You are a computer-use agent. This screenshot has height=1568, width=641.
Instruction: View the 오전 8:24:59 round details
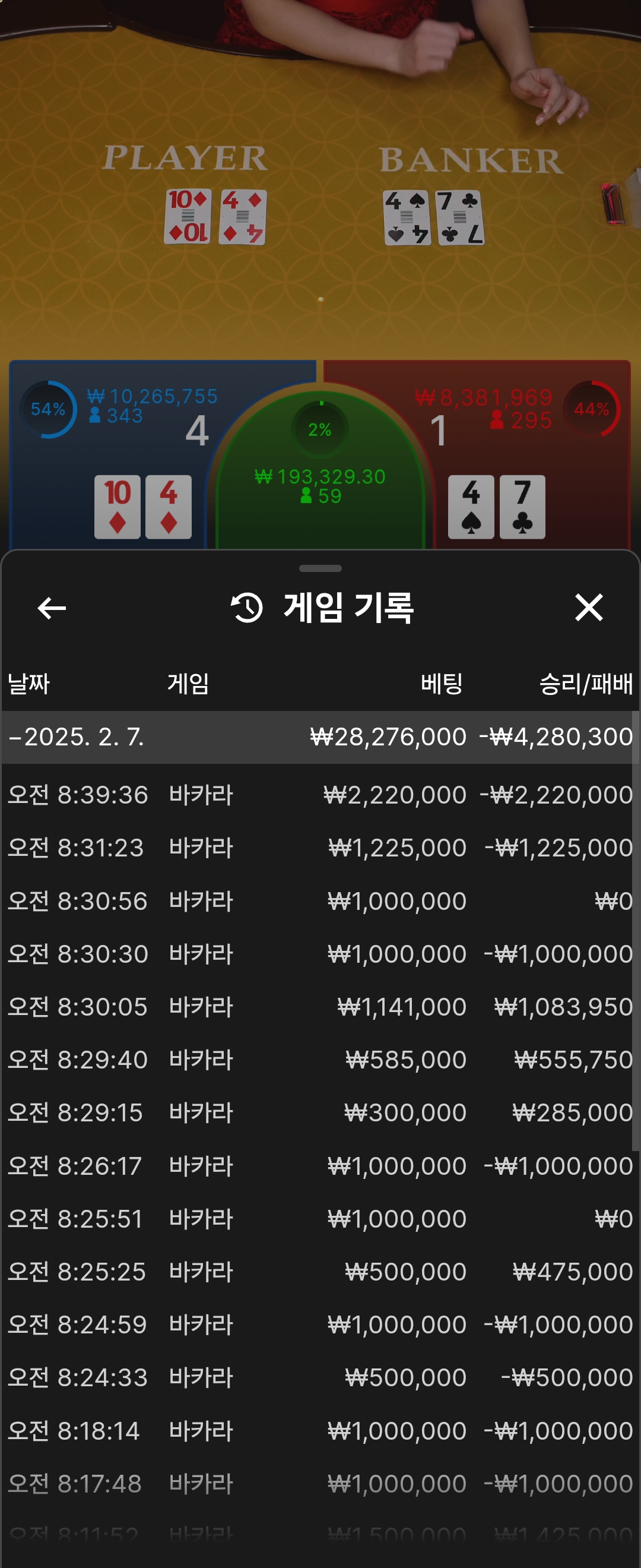click(320, 1324)
